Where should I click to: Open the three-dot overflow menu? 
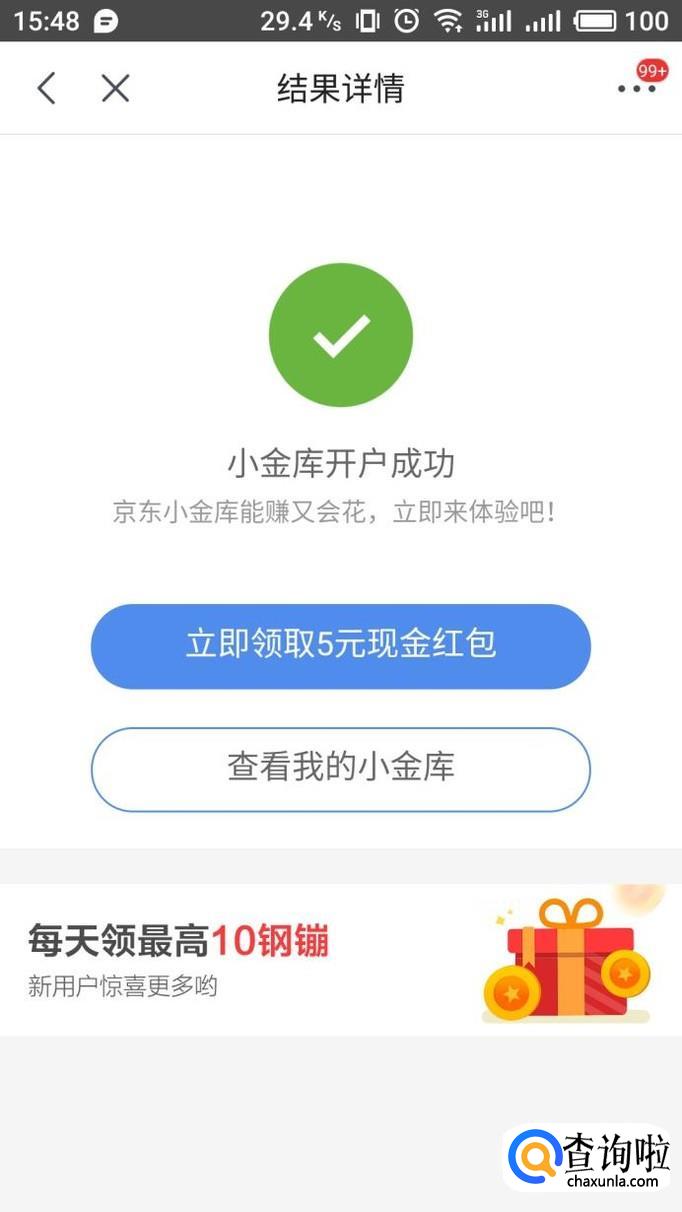[636, 88]
